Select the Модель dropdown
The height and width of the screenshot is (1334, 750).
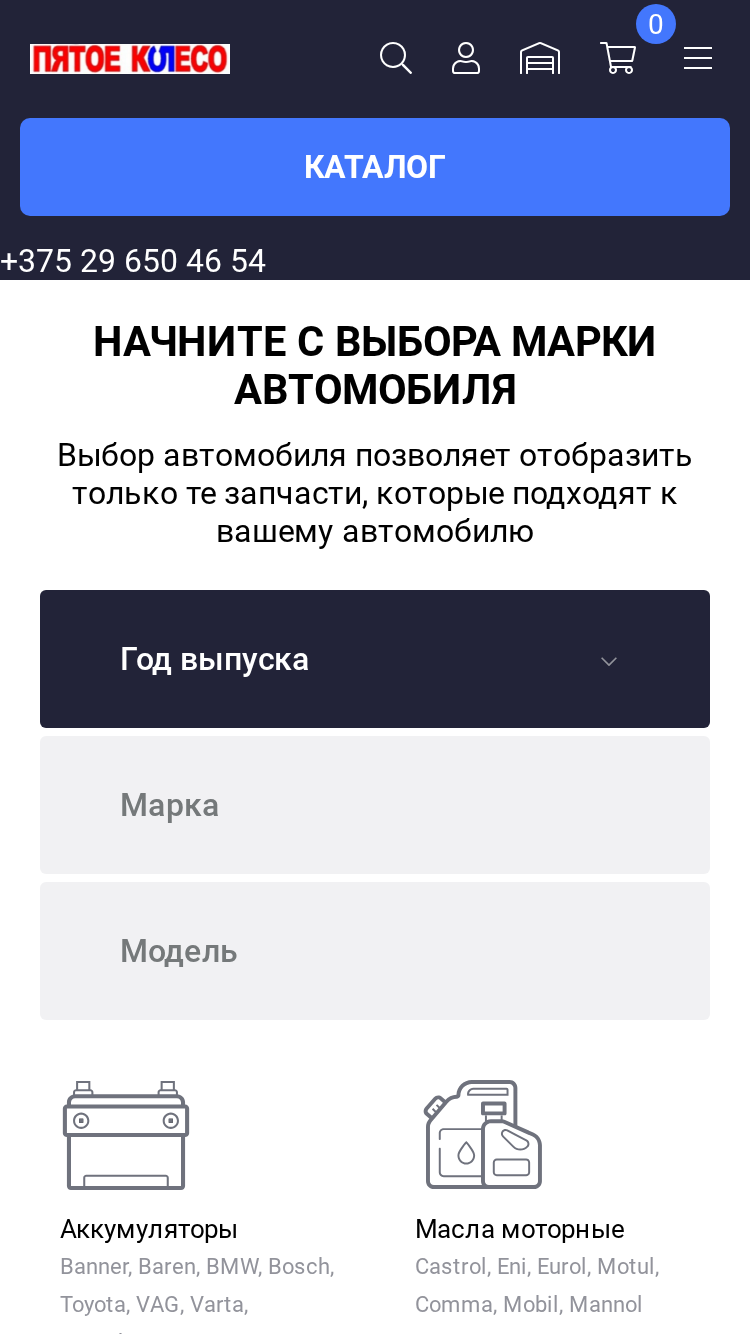[375, 951]
